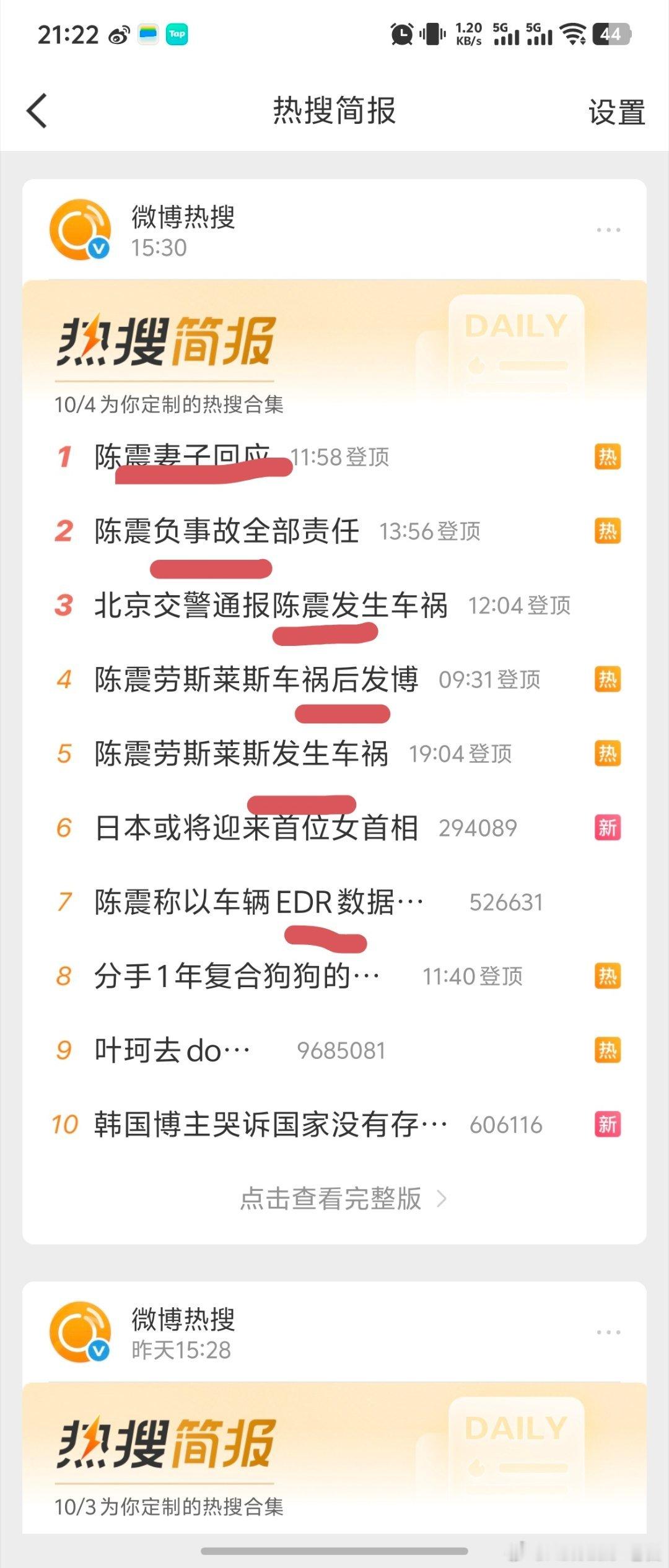This screenshot has width=669, height=1568.
Task: Open overflow menu on the 15:30 post
Action: [608, 230]
